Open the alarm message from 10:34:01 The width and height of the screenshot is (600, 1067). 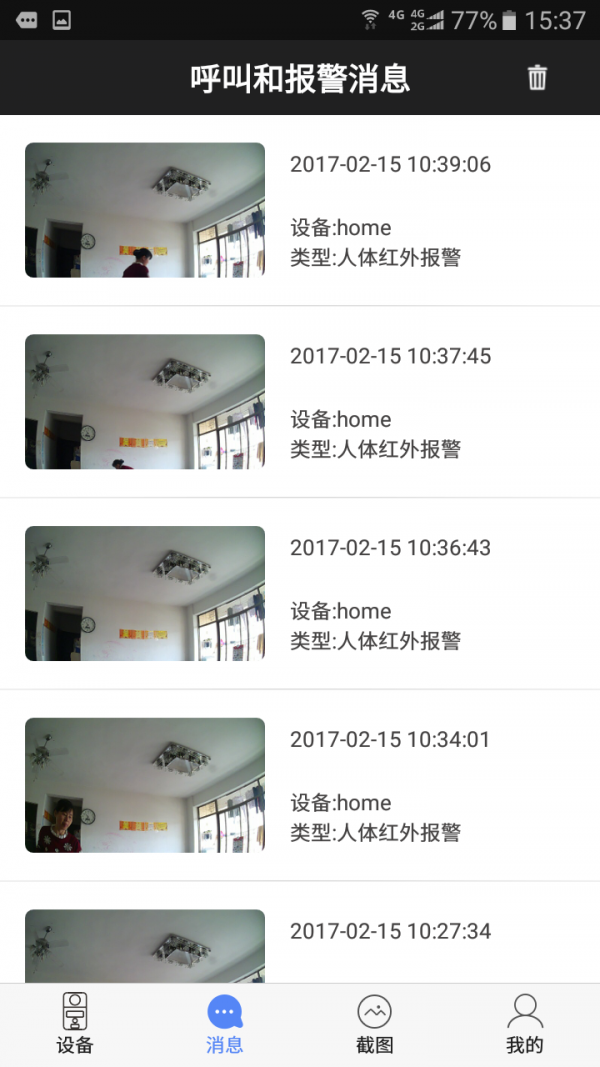[300, 786]
